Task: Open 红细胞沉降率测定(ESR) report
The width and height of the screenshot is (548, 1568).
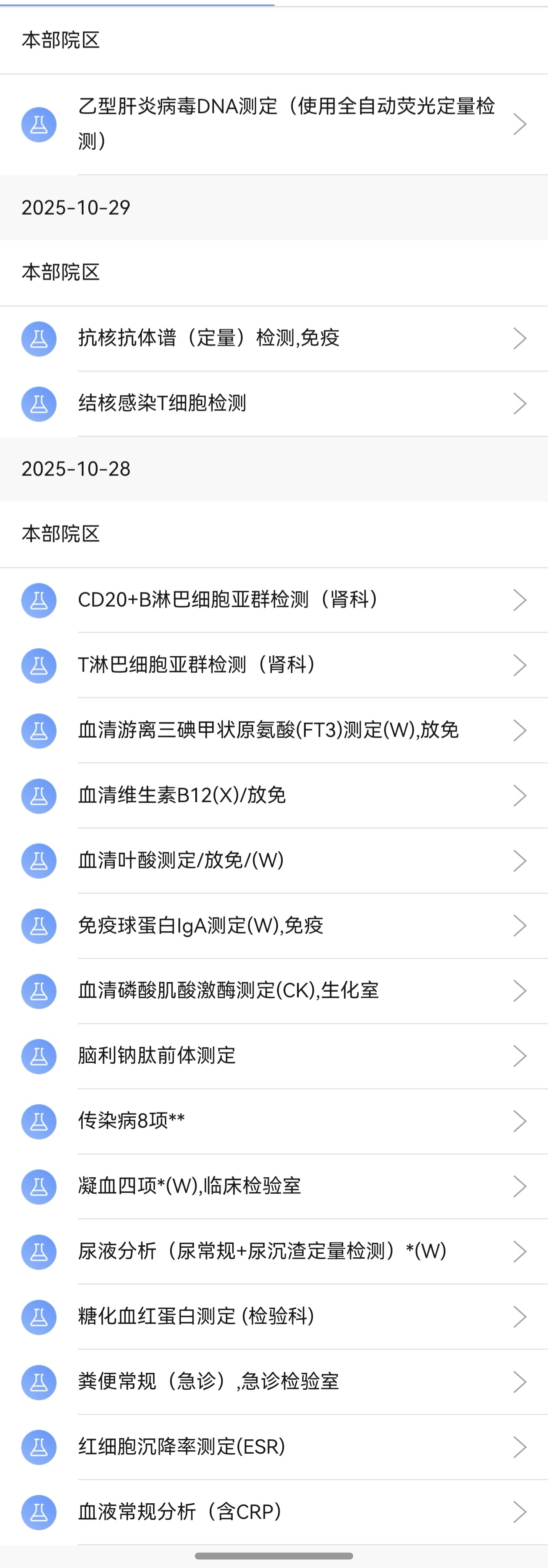Action: 274,1447
